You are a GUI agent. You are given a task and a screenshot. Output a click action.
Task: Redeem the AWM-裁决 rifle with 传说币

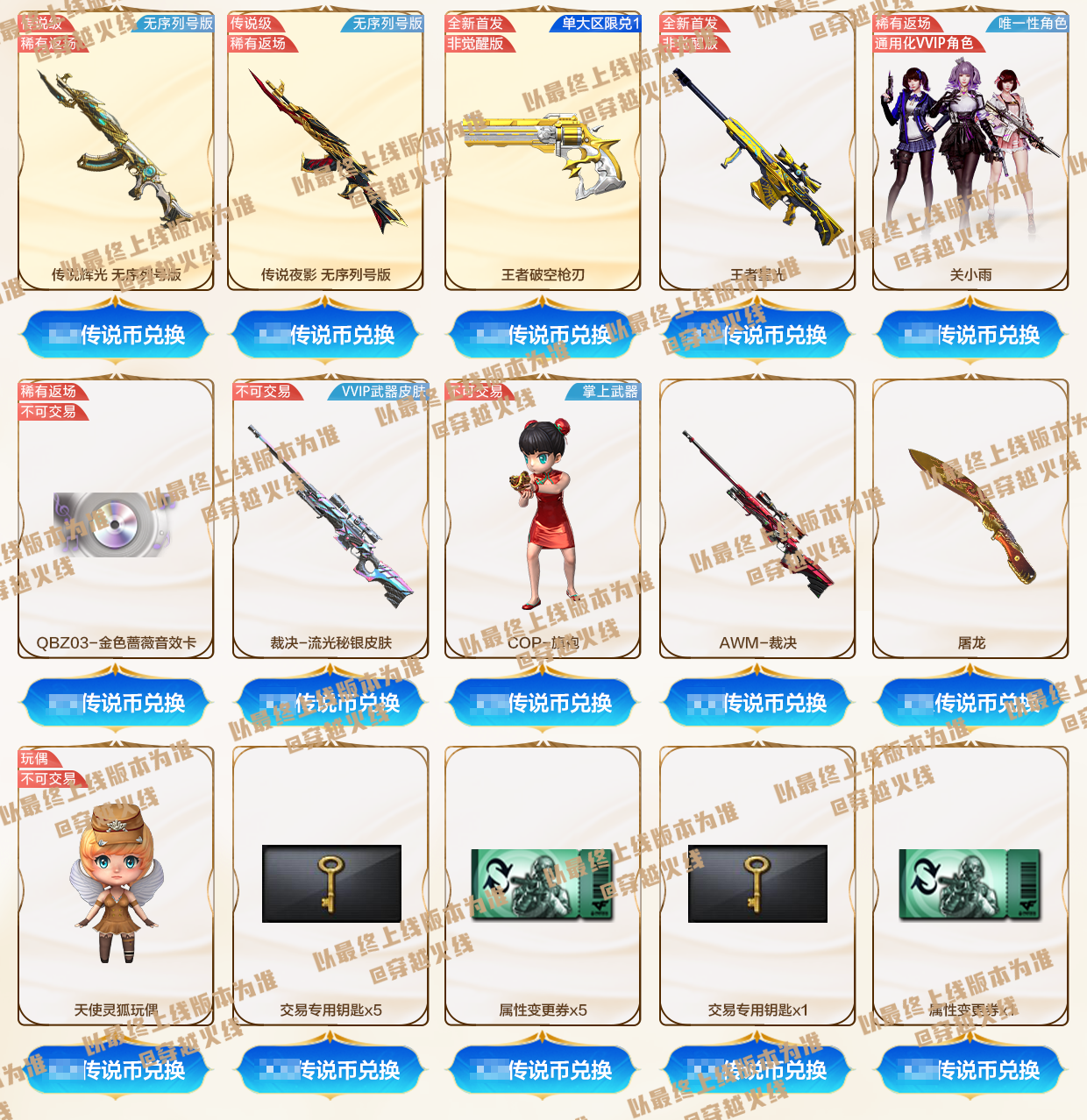(757, 703)
